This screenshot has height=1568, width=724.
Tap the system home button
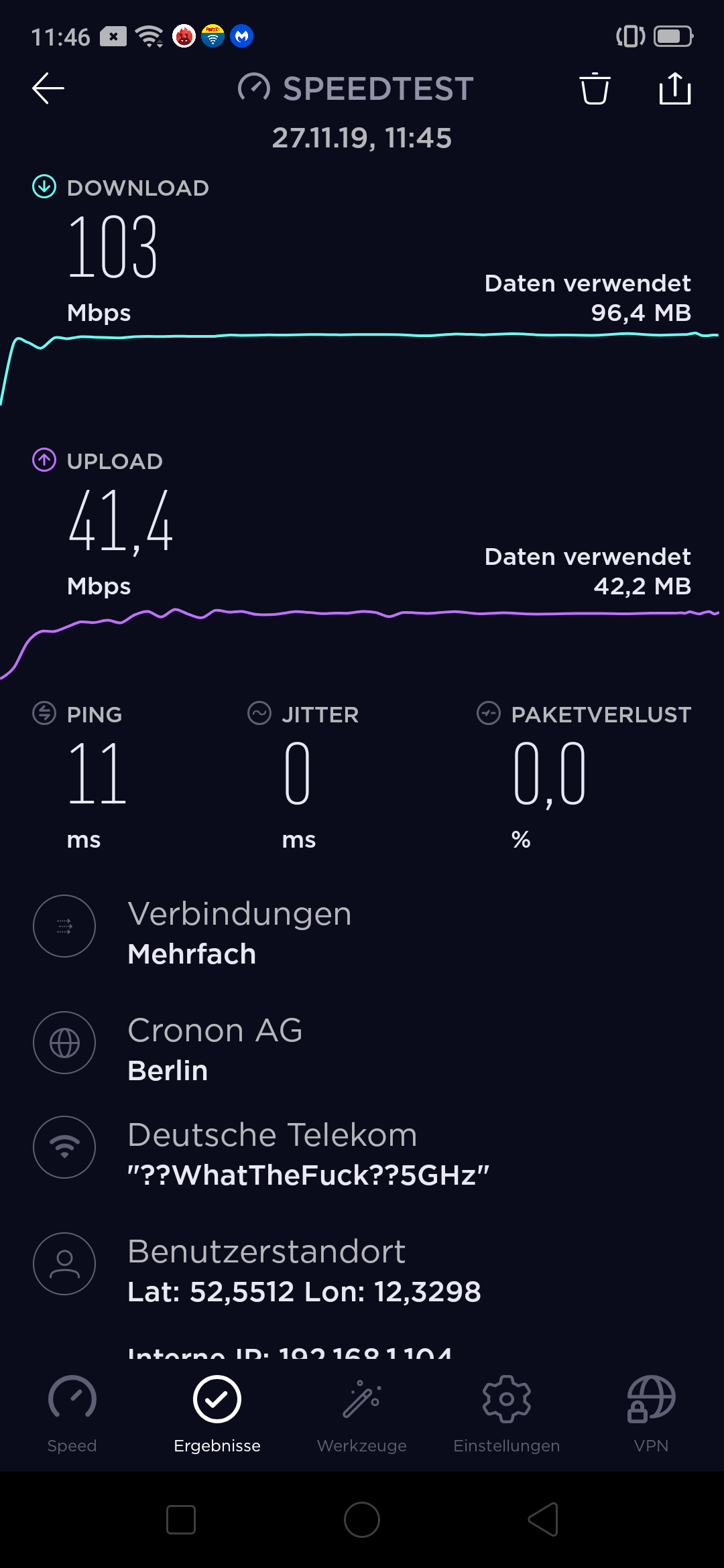pos(362,1520)
